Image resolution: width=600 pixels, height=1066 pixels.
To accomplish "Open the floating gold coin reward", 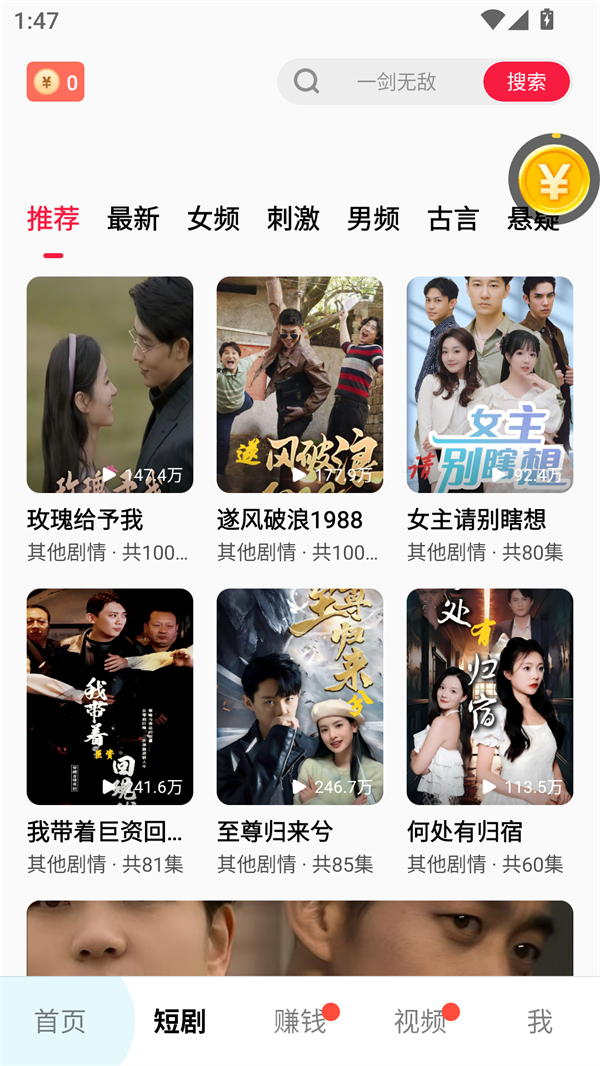I will pyautogui.click(x=553, y=180).
